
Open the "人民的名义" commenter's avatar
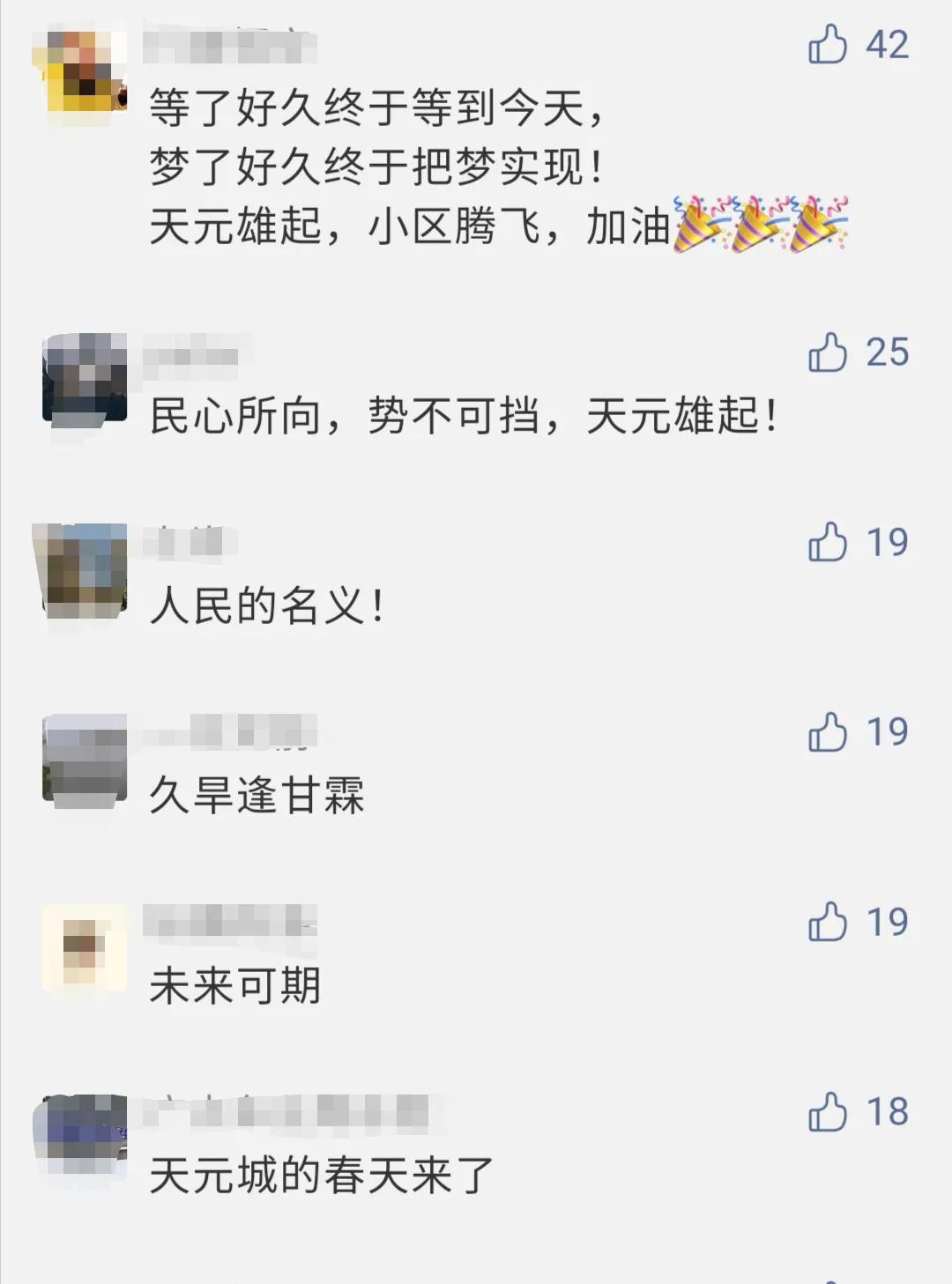pos(79,568)
